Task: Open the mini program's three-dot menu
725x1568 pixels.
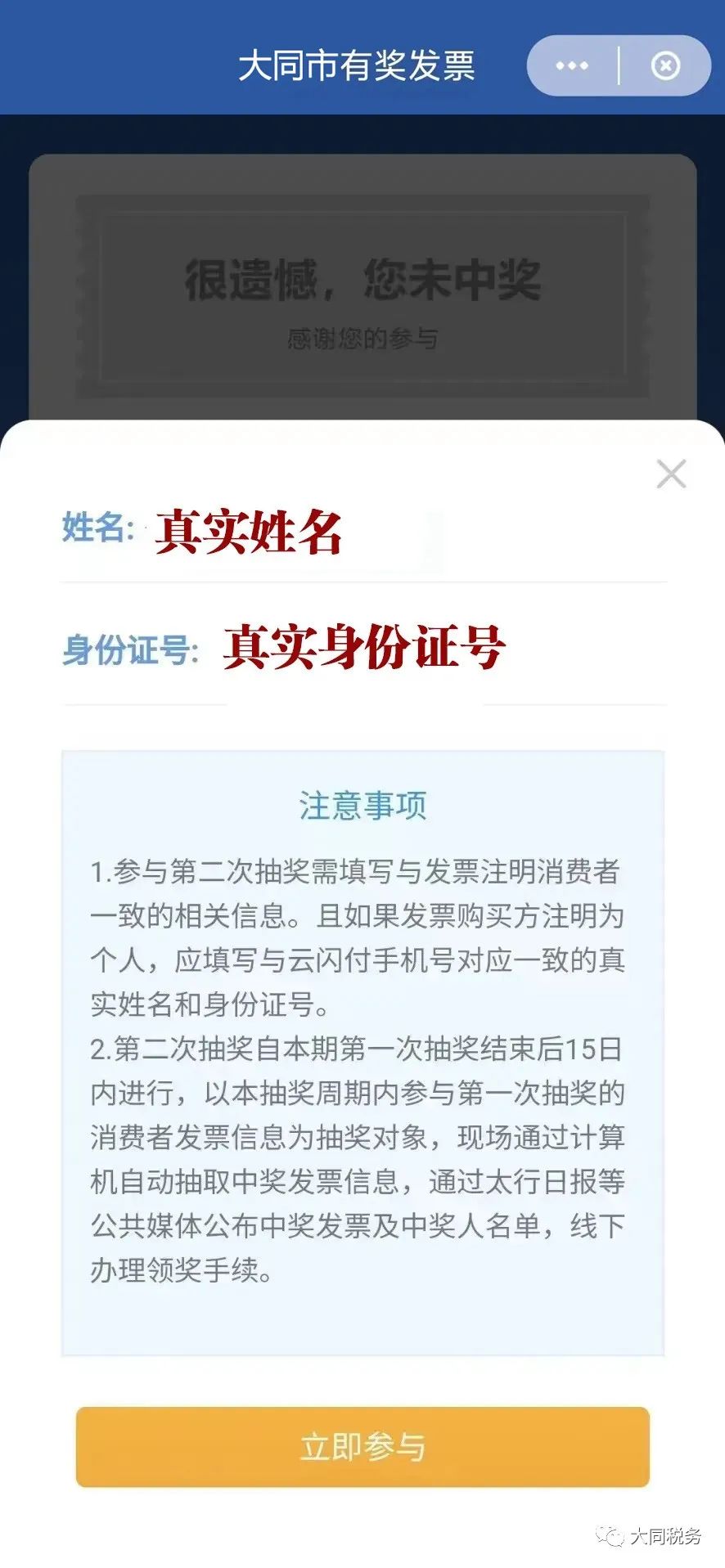Action: coord(572,65)
